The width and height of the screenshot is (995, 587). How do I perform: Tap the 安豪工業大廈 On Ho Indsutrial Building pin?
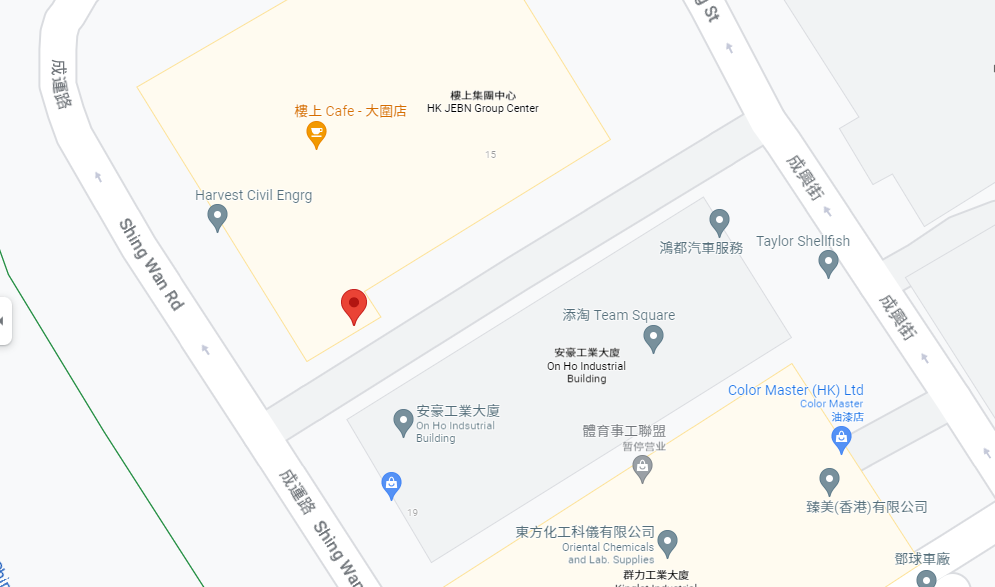(x=403, y=421)
